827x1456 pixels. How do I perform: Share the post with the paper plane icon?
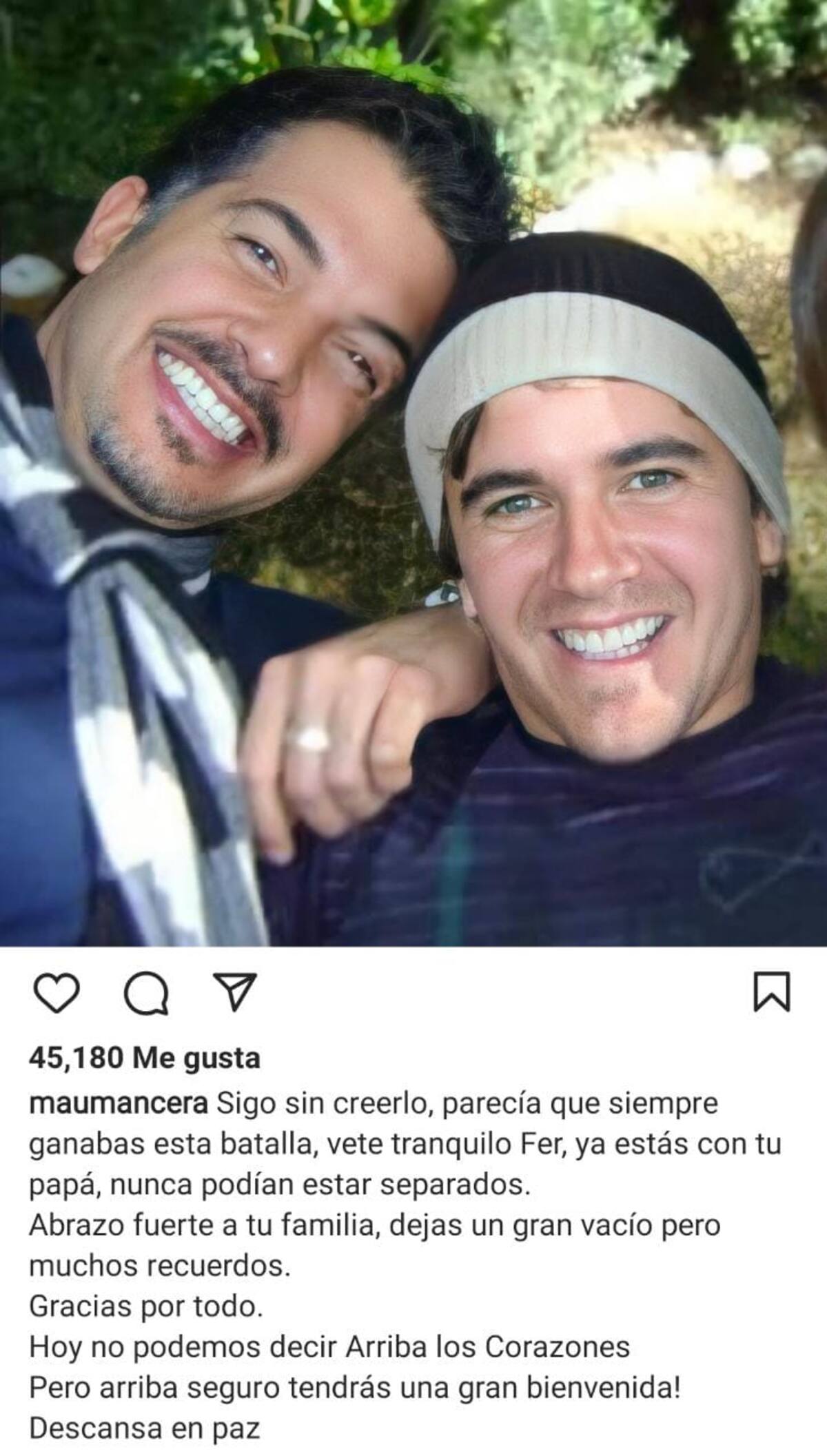[x=235, y=992]
